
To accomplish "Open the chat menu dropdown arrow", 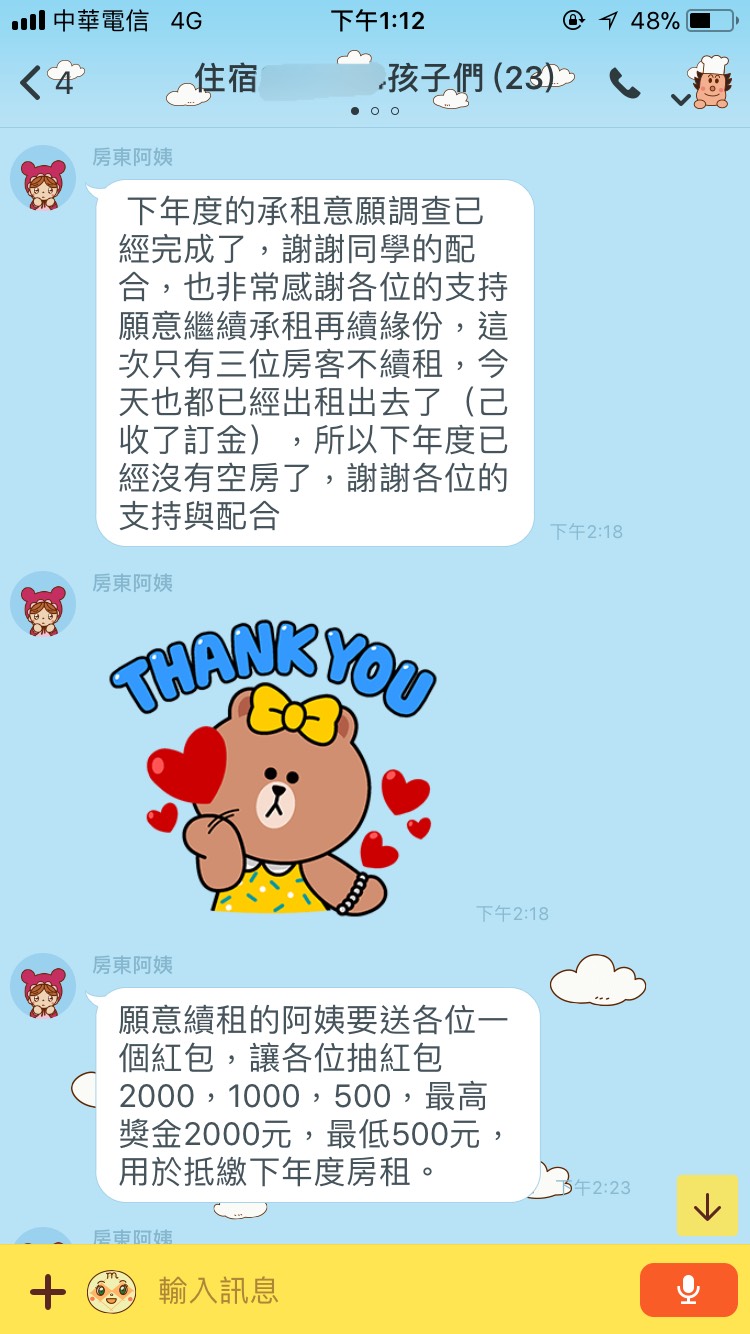I will click(680, 98).
